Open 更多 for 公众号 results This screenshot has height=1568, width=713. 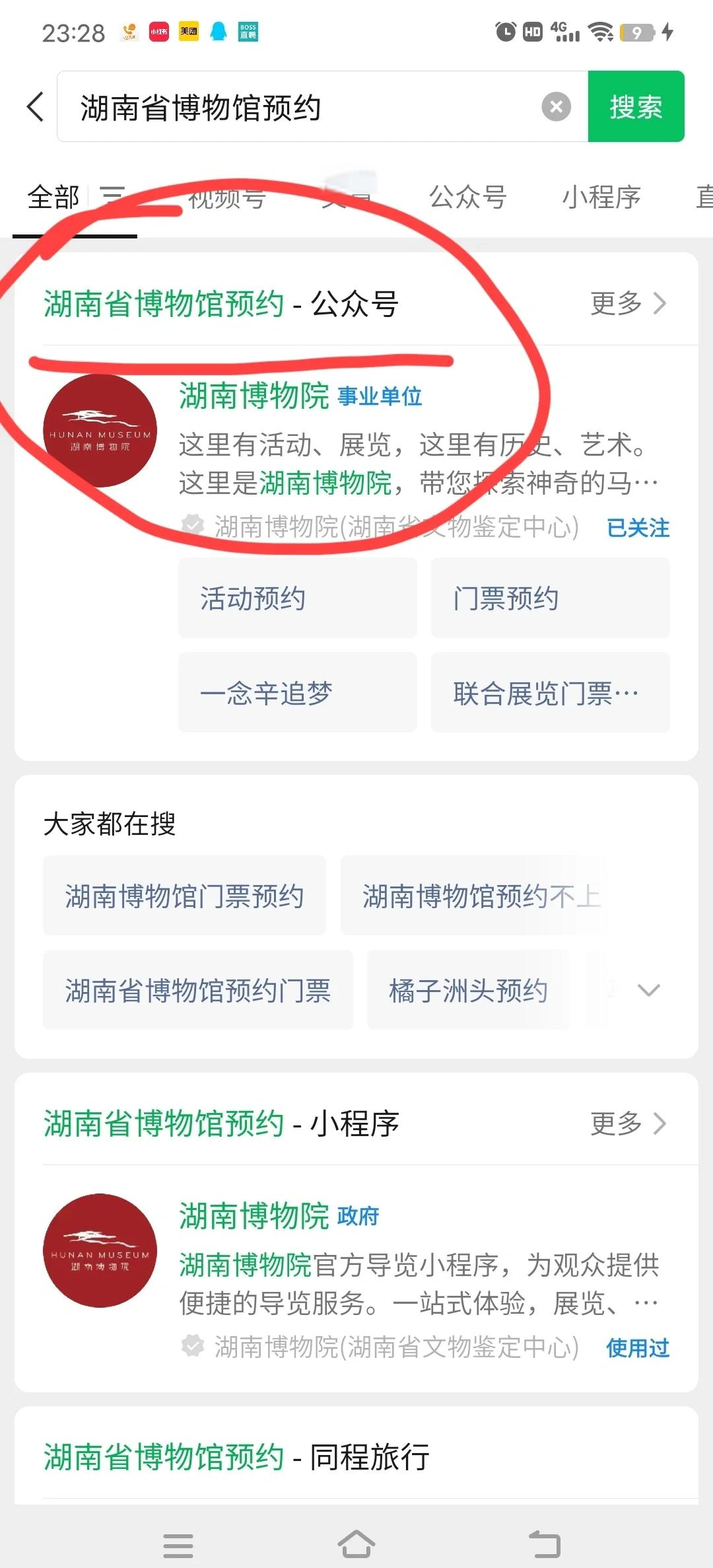[628, 303]
